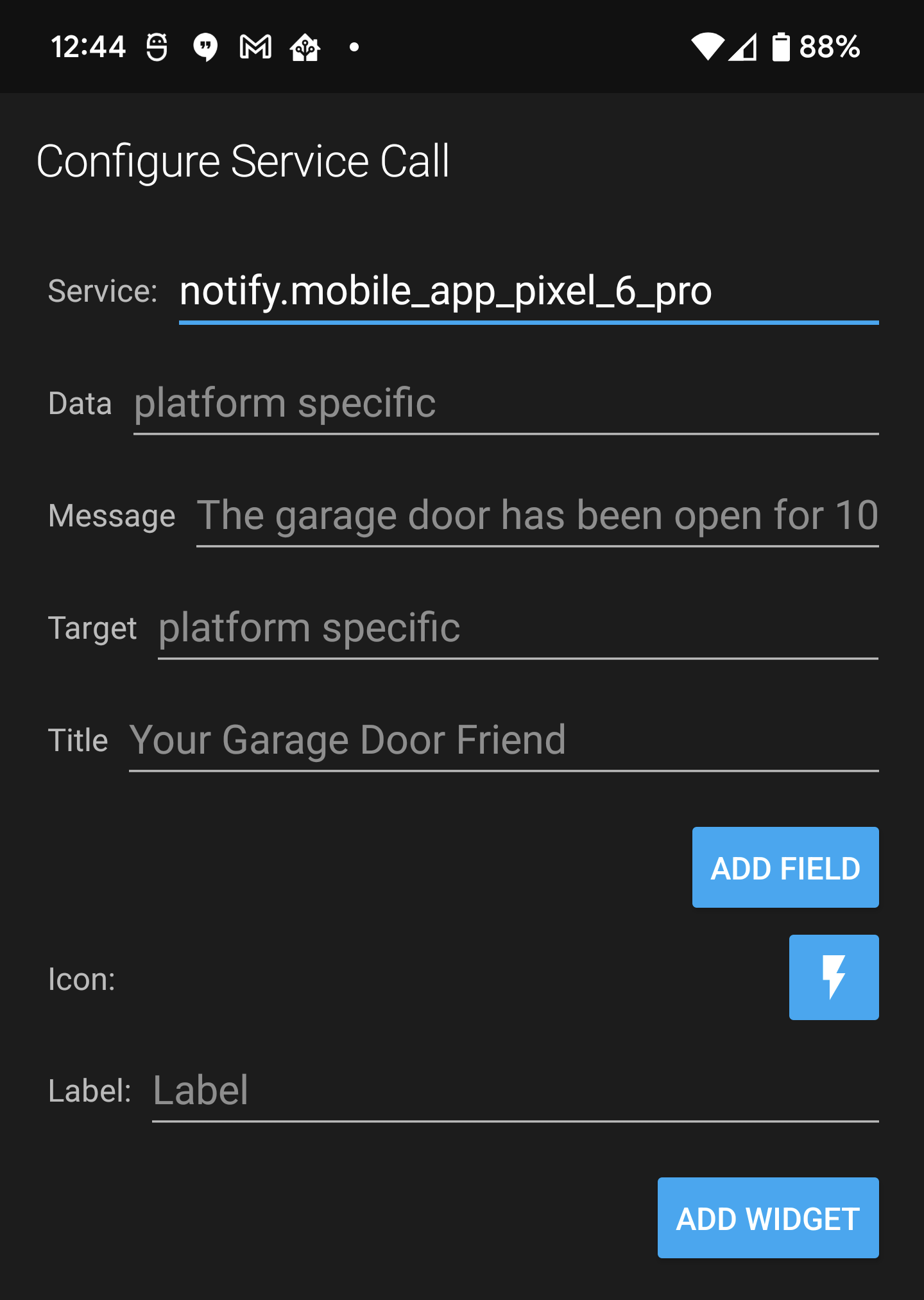
Task: Enter the Title text field
Action: pos(503,740)
